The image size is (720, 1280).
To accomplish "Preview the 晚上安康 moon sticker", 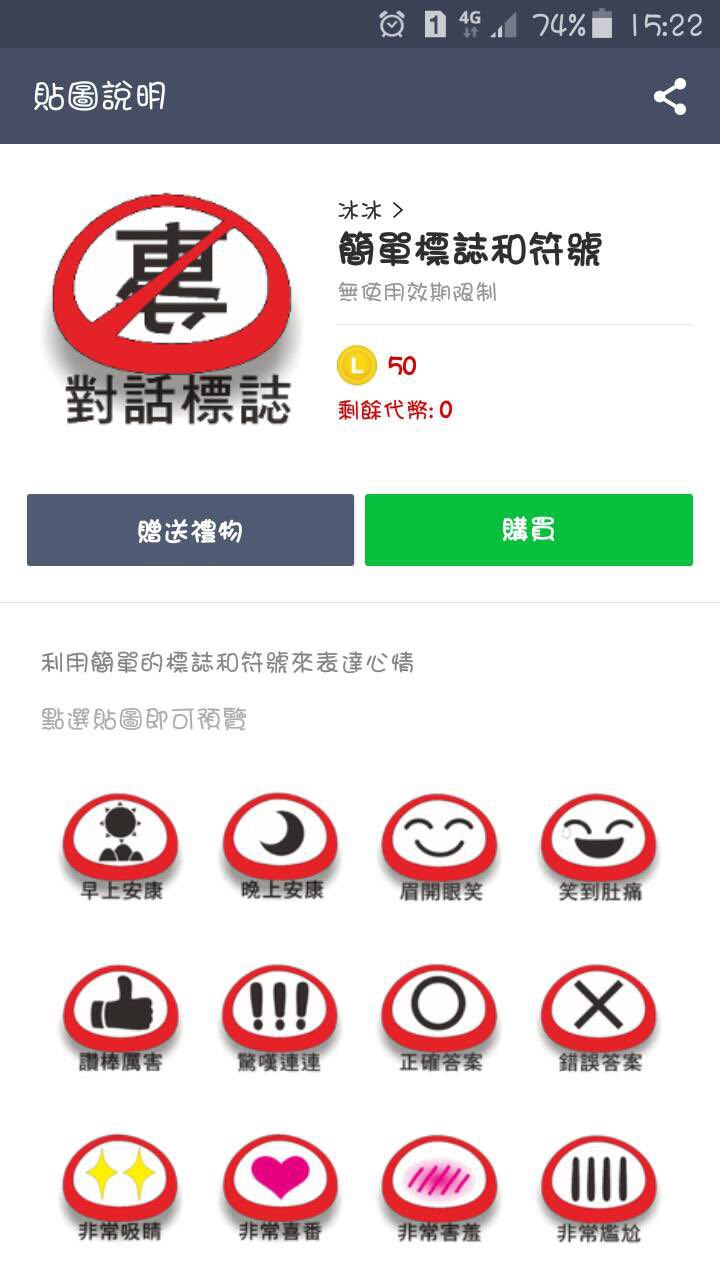I will (280, 845).
